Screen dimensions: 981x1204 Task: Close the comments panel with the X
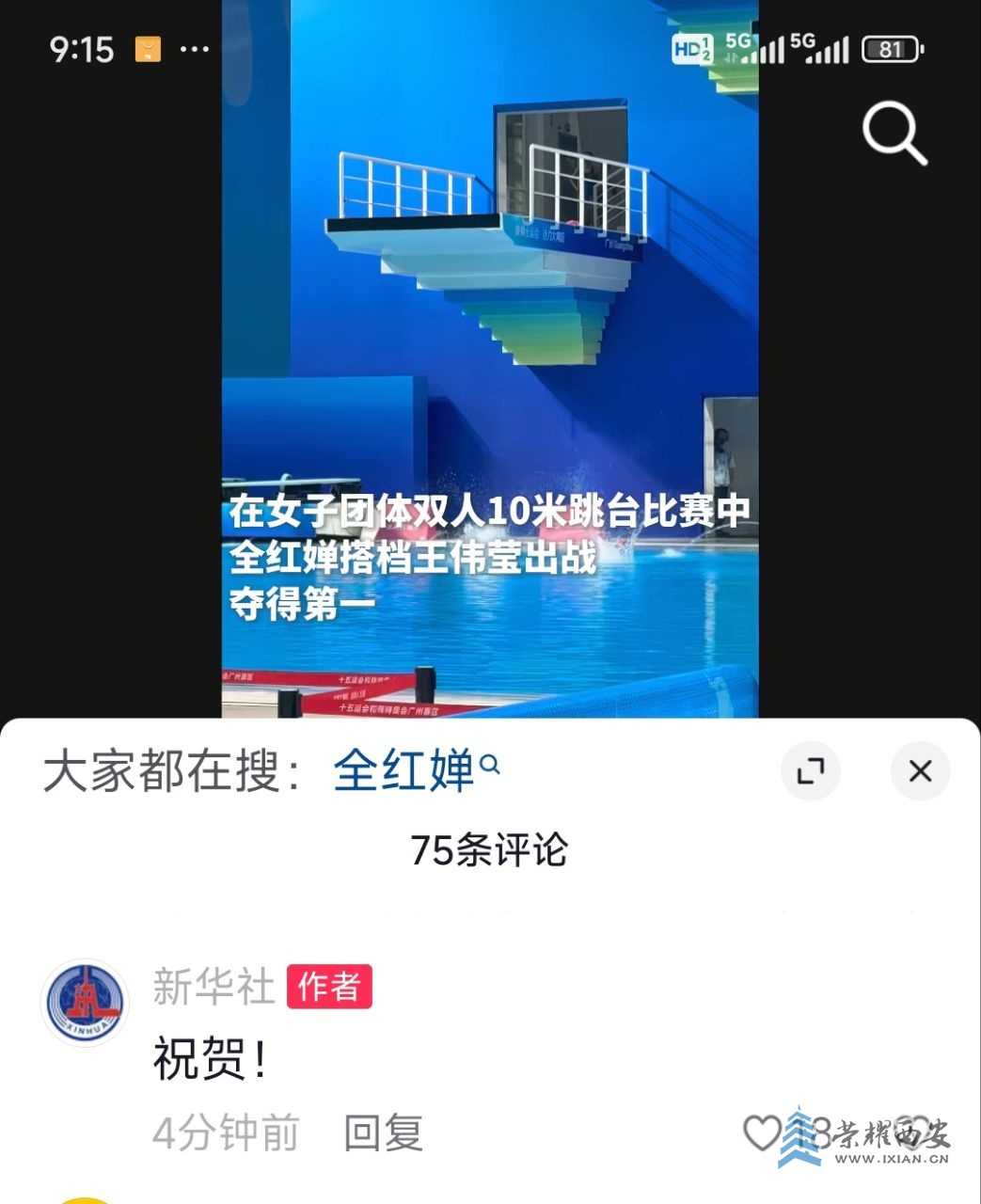coord(919,771)
